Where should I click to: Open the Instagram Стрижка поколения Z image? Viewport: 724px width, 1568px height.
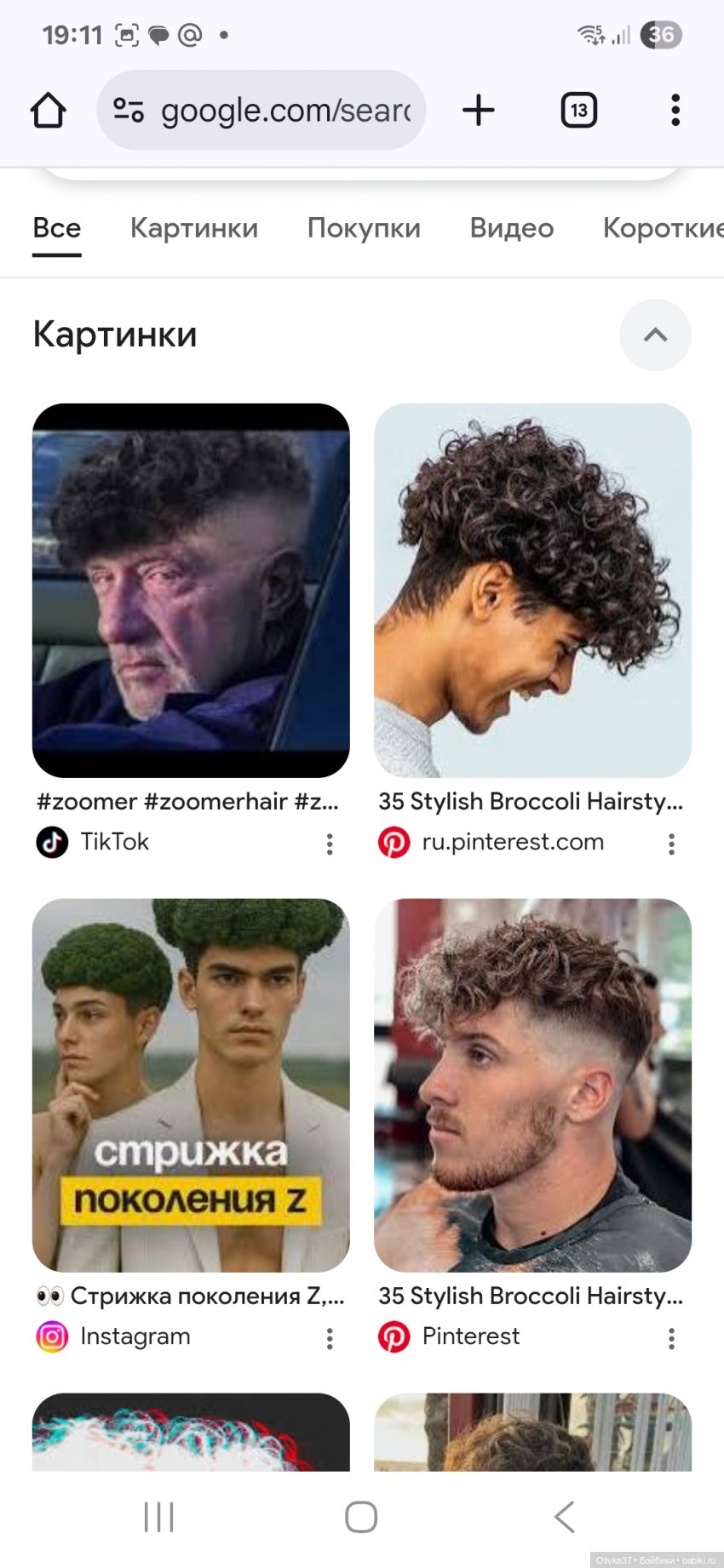191,1085
